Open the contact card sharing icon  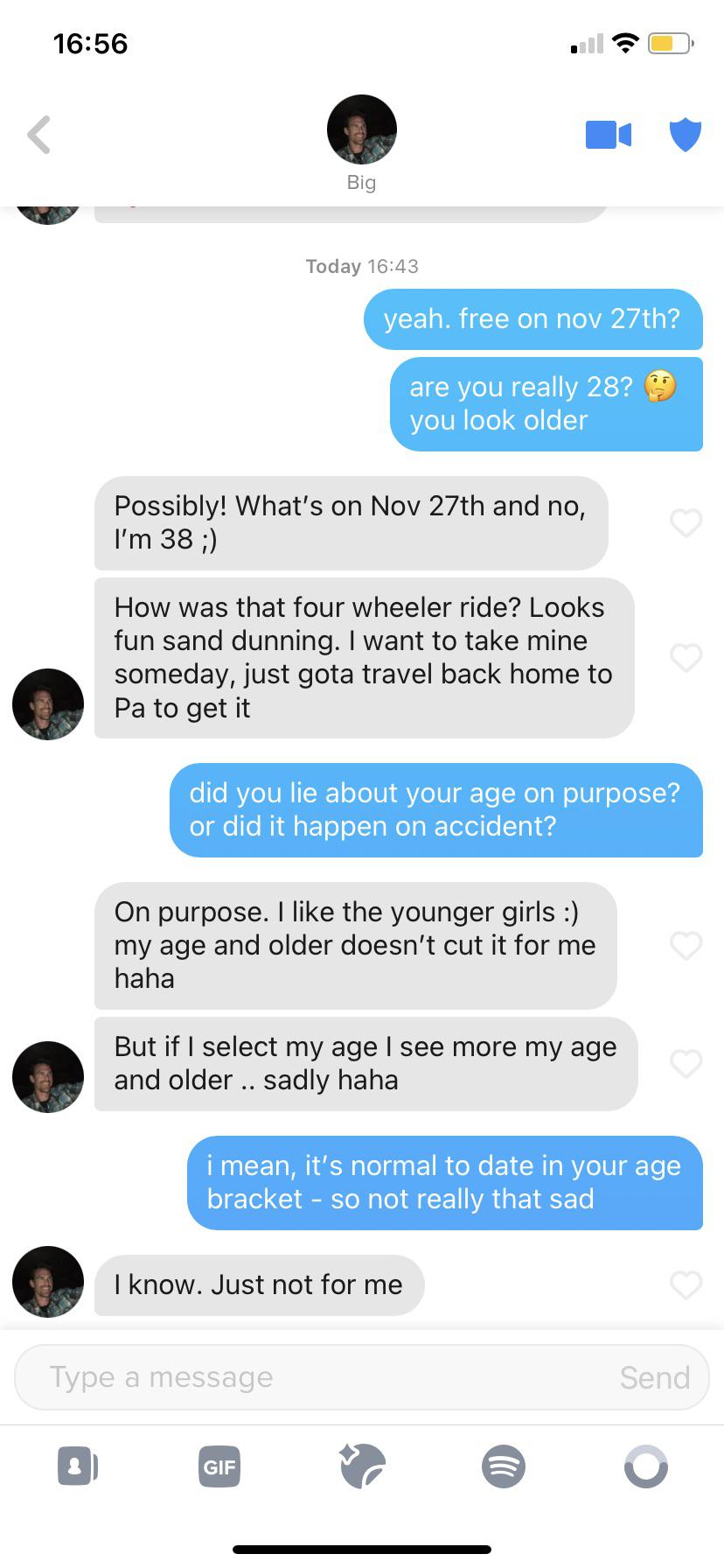click(x=77, y=1466)
